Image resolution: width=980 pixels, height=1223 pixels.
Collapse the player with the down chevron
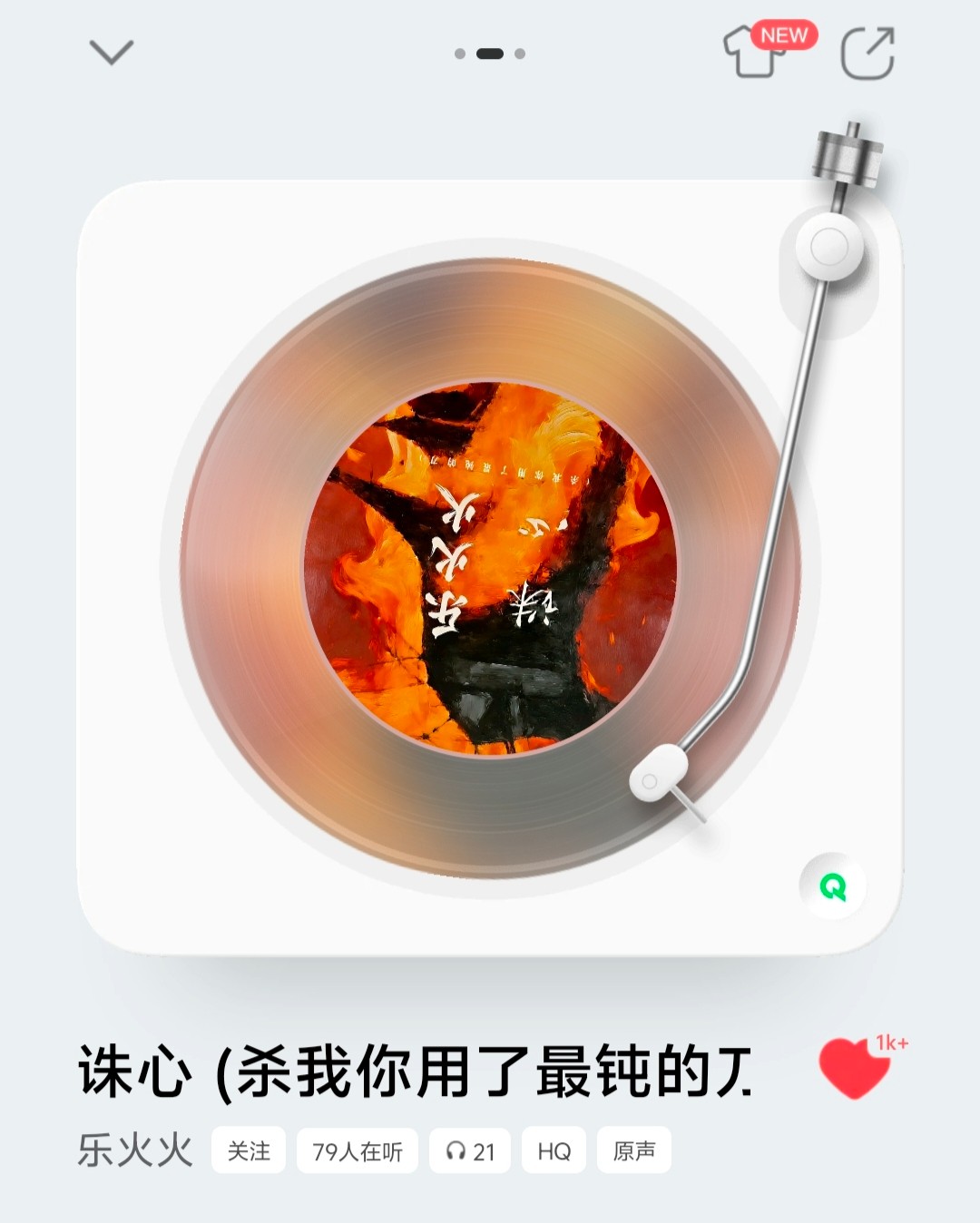coord(112,53)
